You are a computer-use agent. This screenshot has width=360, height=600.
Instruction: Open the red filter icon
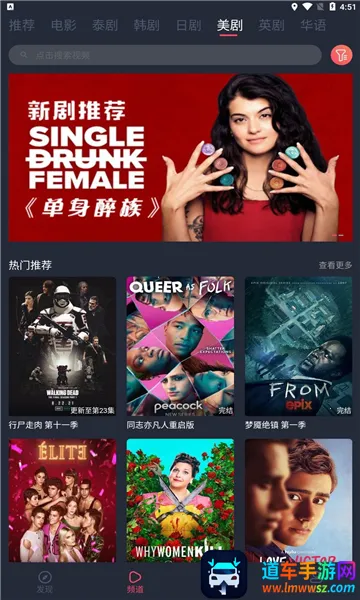[x=341, y=55]
